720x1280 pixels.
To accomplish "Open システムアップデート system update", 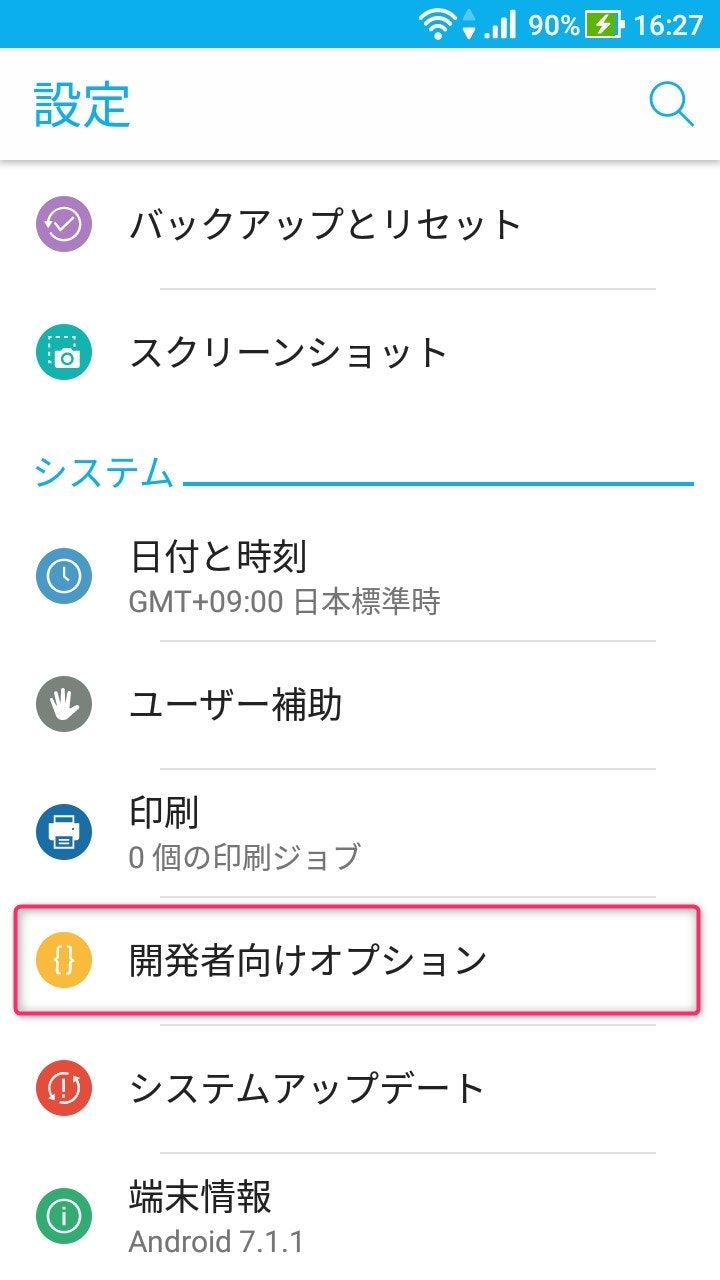I will point(360,1089).
